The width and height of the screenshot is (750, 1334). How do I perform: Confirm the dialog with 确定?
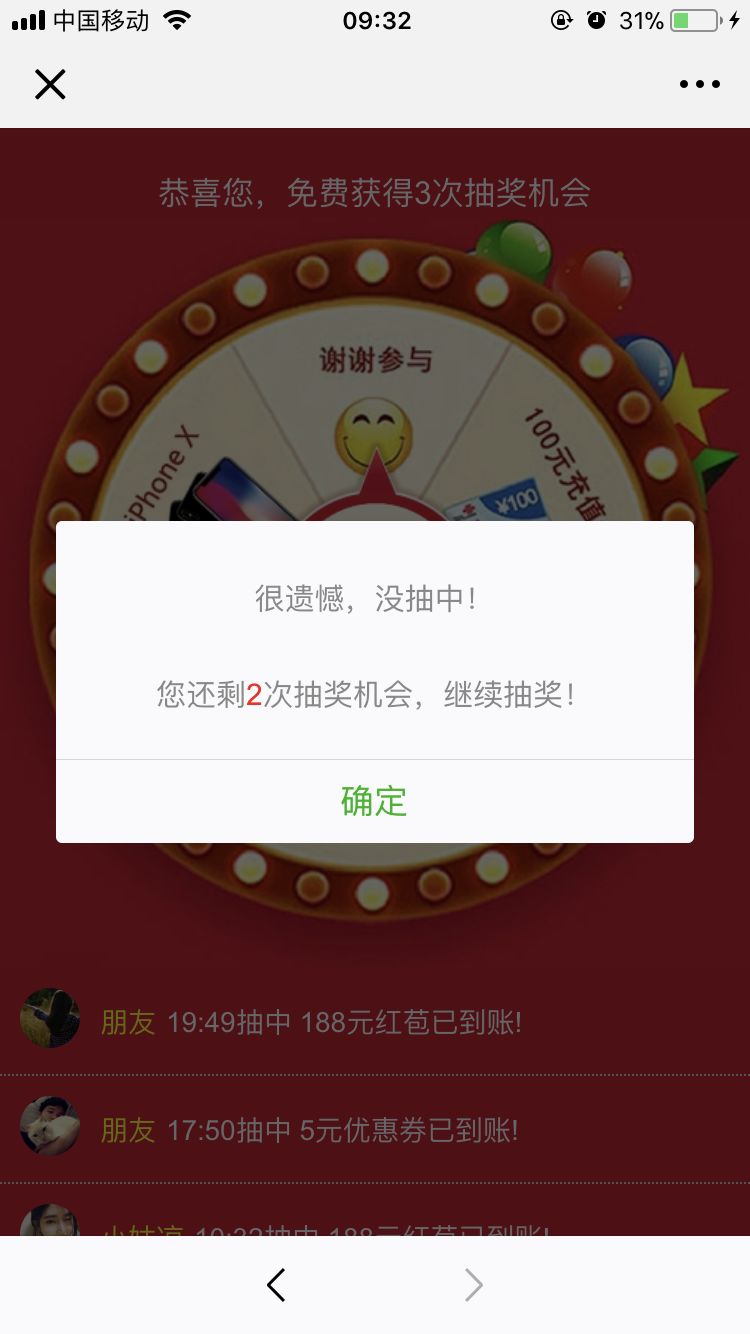tap(374, 801)
